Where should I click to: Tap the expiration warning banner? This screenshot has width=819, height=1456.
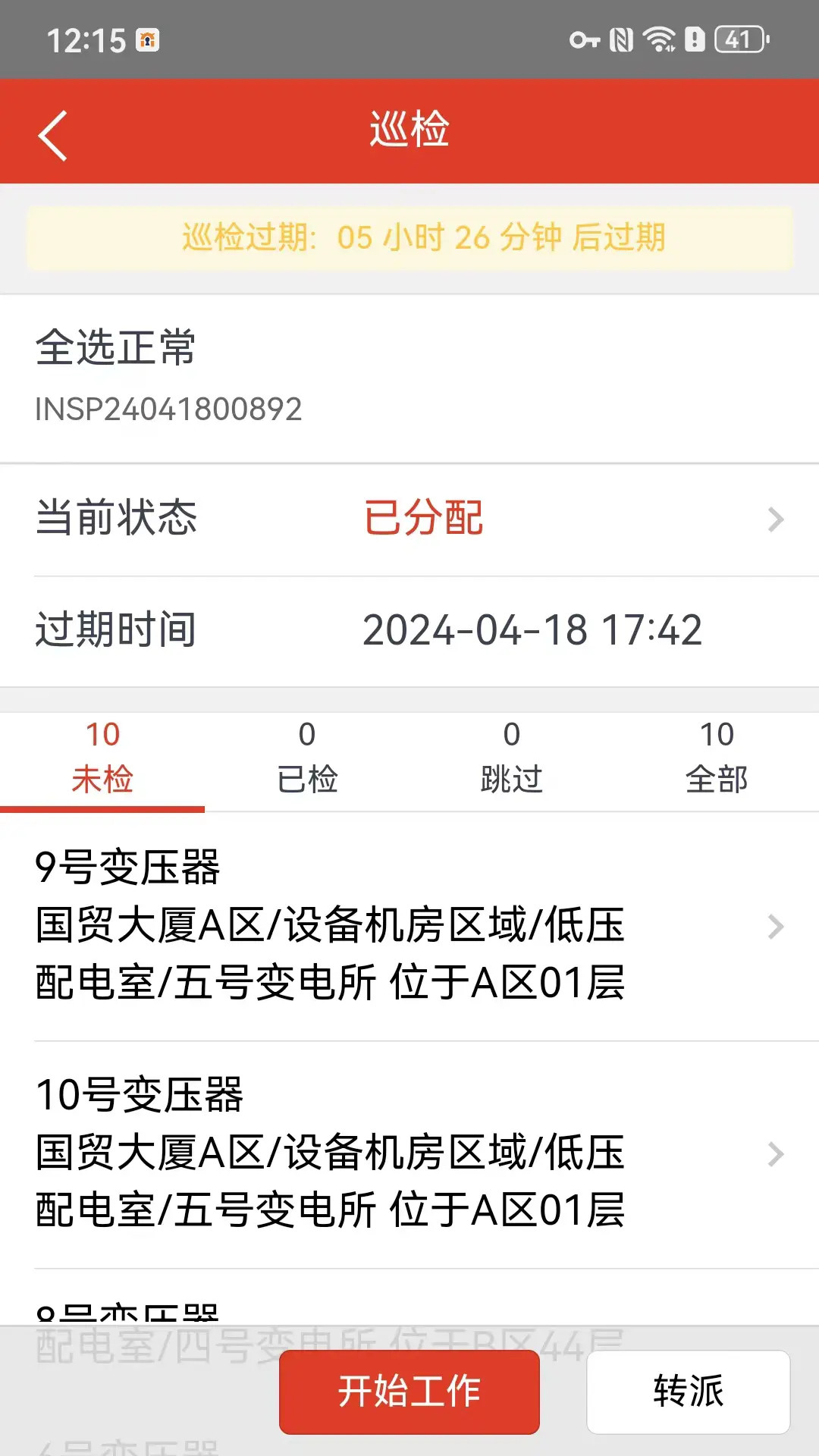409,237
